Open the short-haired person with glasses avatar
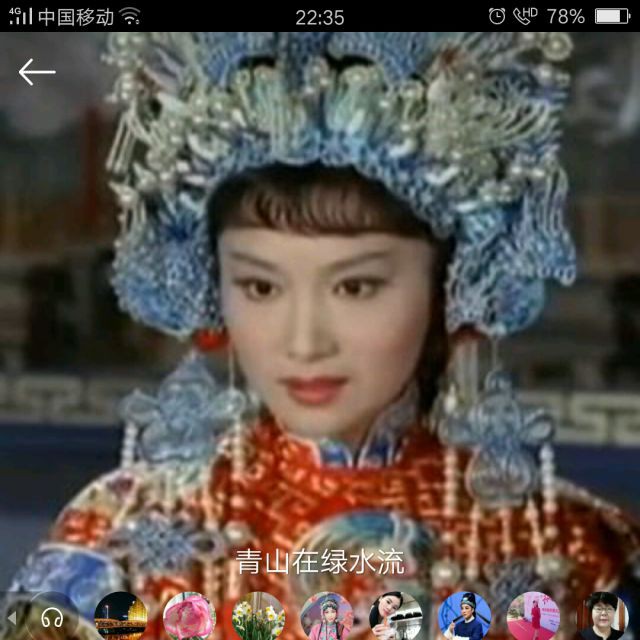 click(603, 616)
